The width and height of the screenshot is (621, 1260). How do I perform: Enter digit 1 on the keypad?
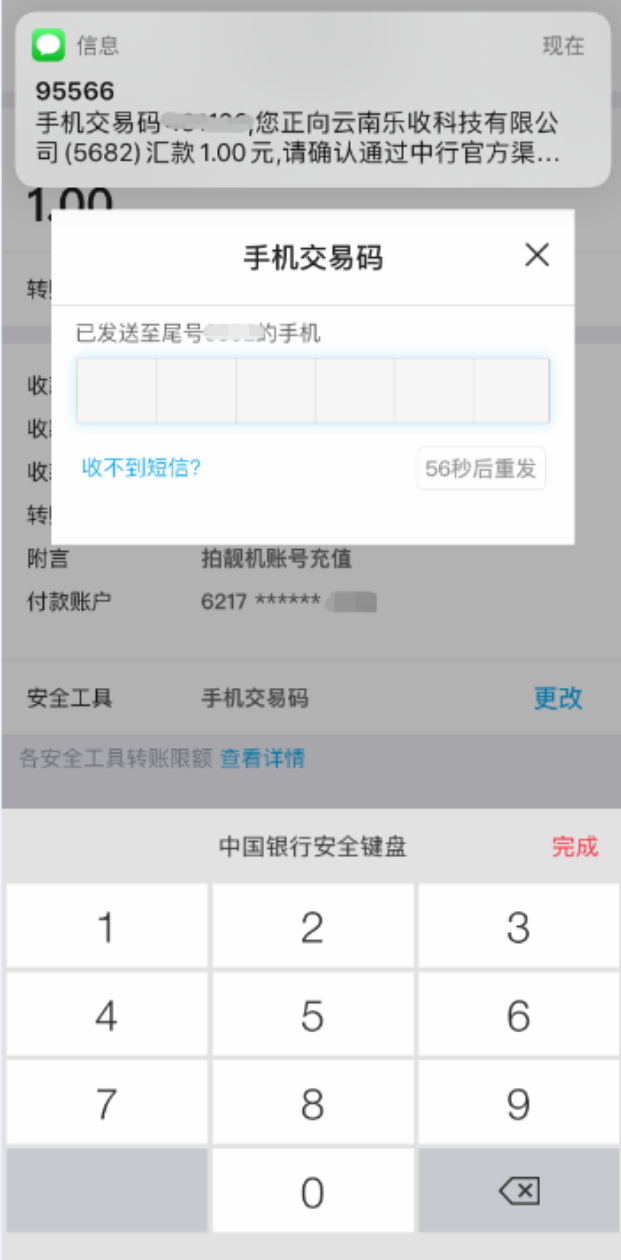[106, 927]
